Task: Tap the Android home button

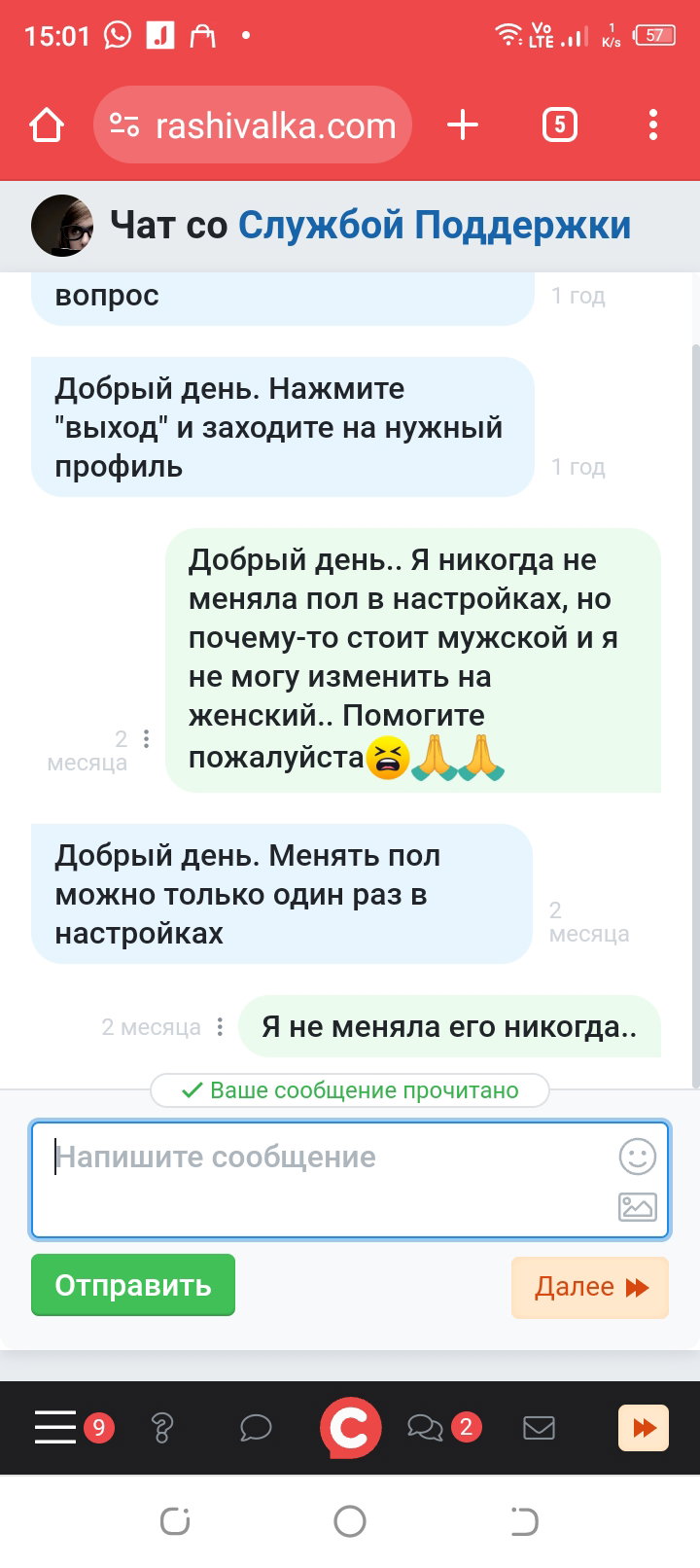Action: (x=350, y=1521)
